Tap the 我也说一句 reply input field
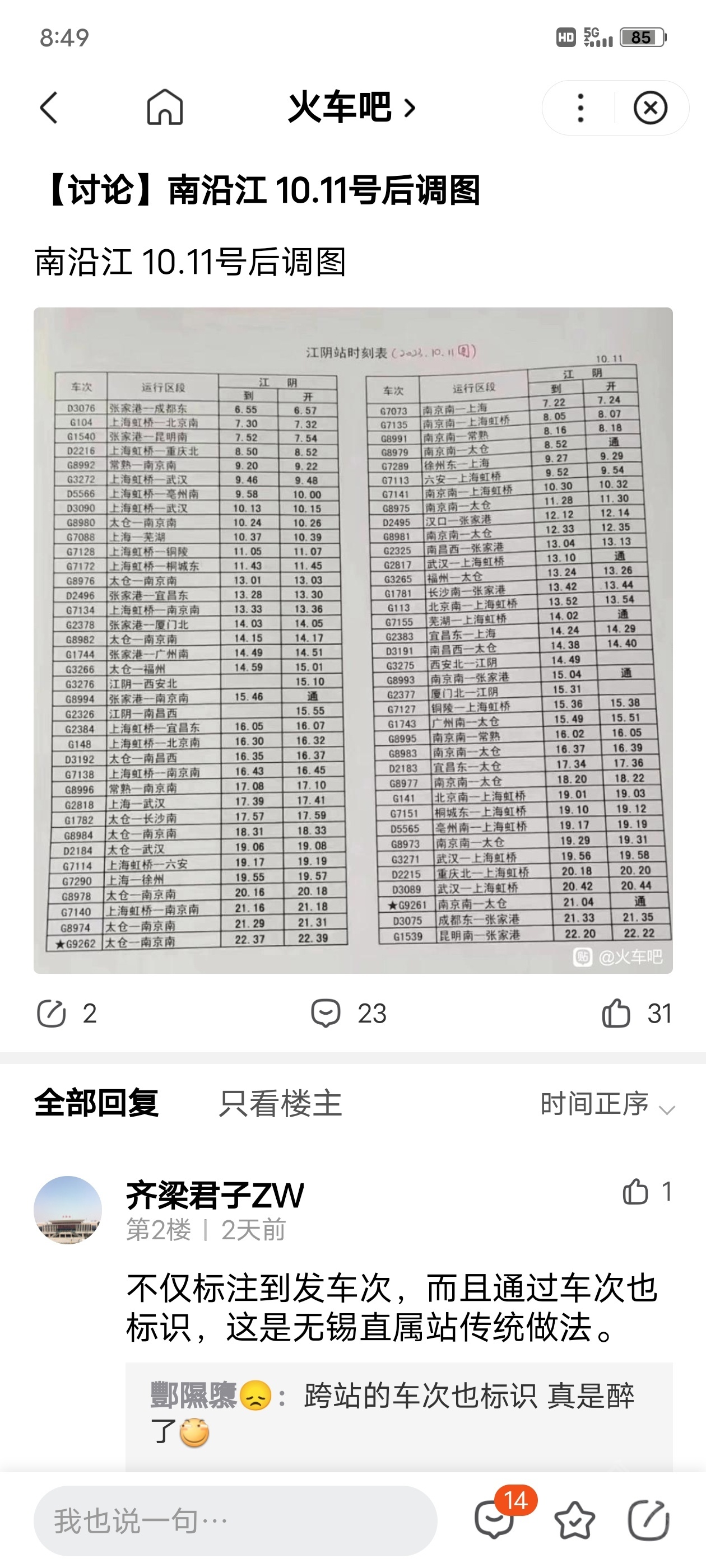The image size is (706, 1568). pyautogui.click(x=235, y=1520)
